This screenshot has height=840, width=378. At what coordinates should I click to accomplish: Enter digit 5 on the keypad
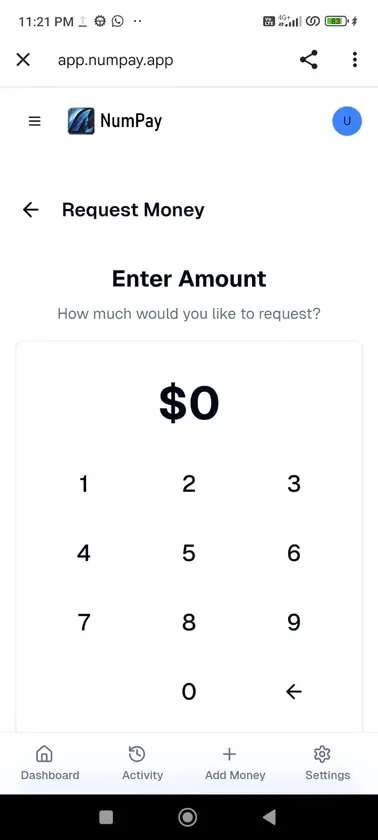click(188, 553)
